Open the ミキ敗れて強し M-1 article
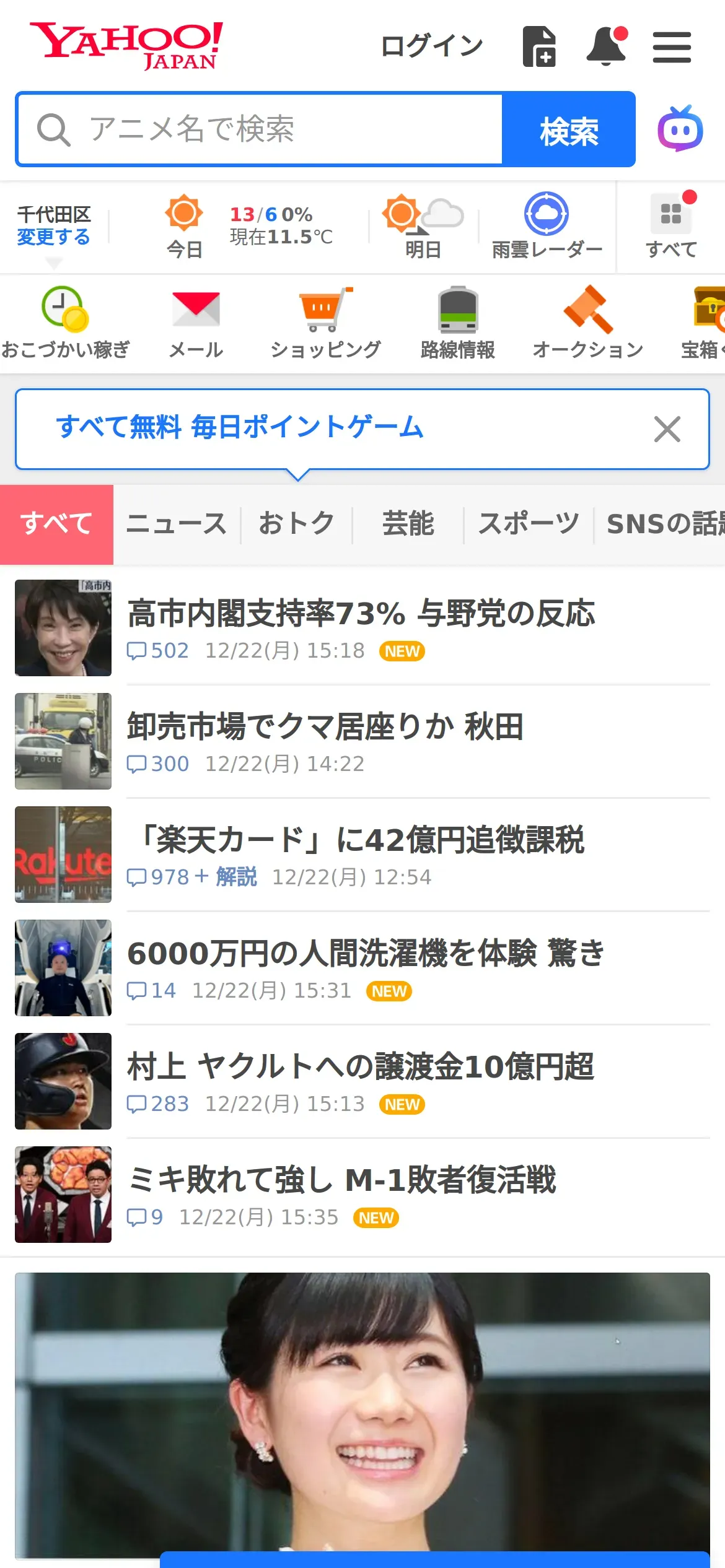Screen dimensions: 725x1568 pos(342,1180)
